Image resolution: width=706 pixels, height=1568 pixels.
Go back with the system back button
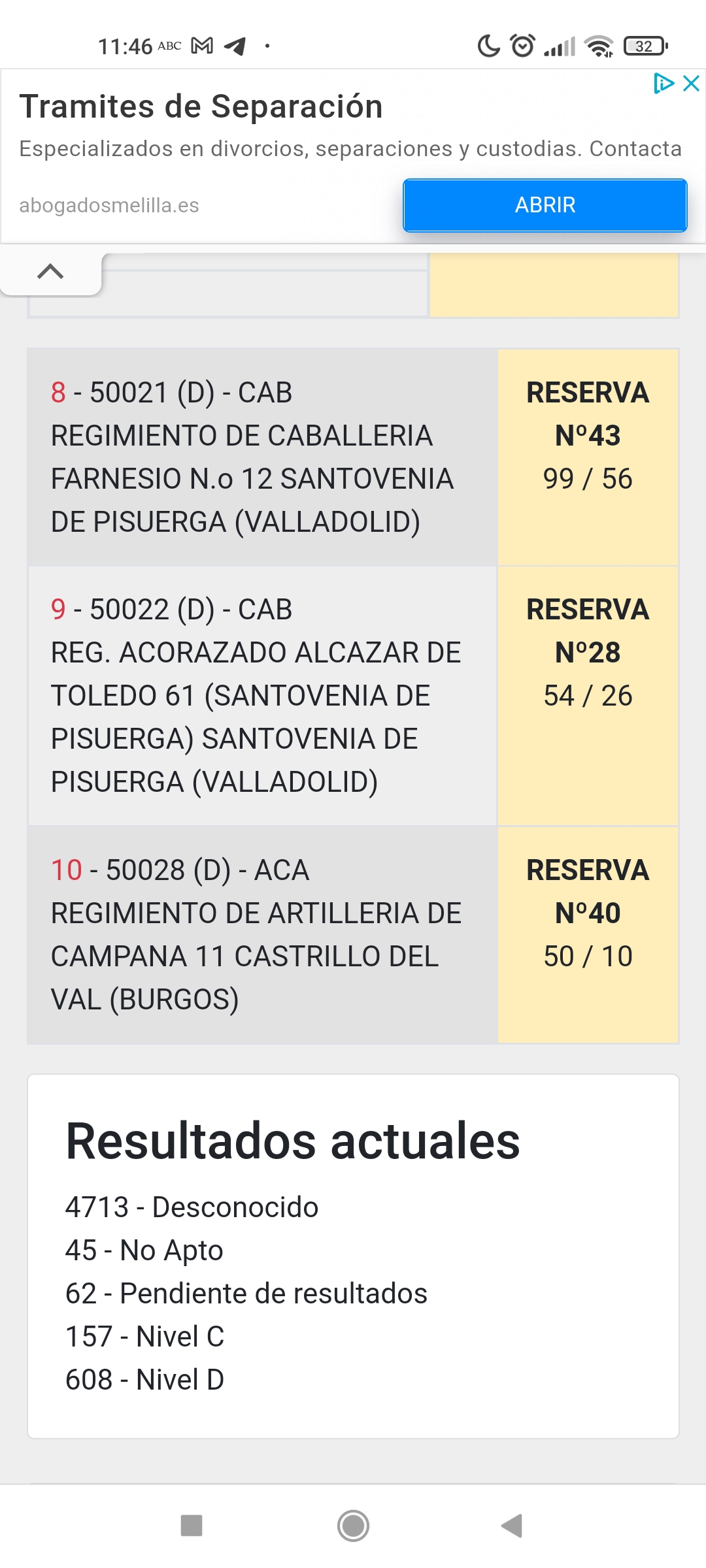coord(512,1526)
